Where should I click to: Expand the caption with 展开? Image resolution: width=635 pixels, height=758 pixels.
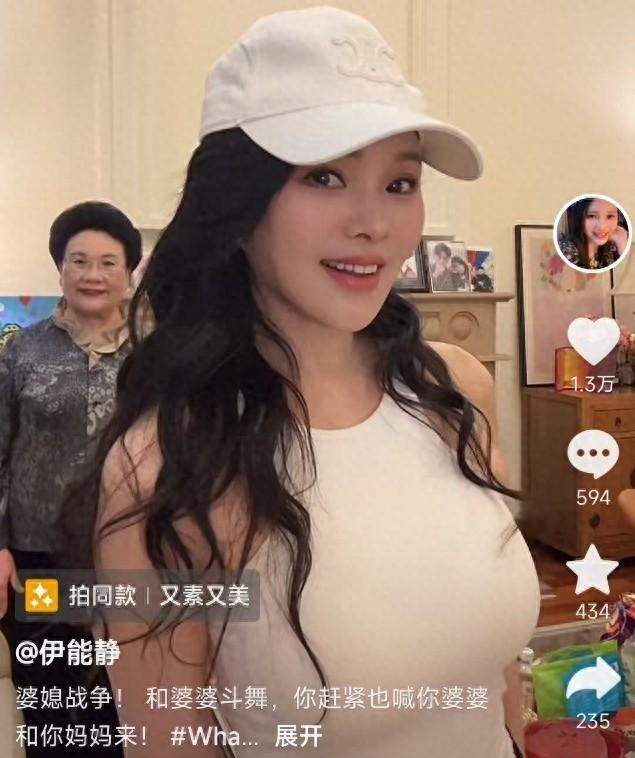click(x=299, y=736)
